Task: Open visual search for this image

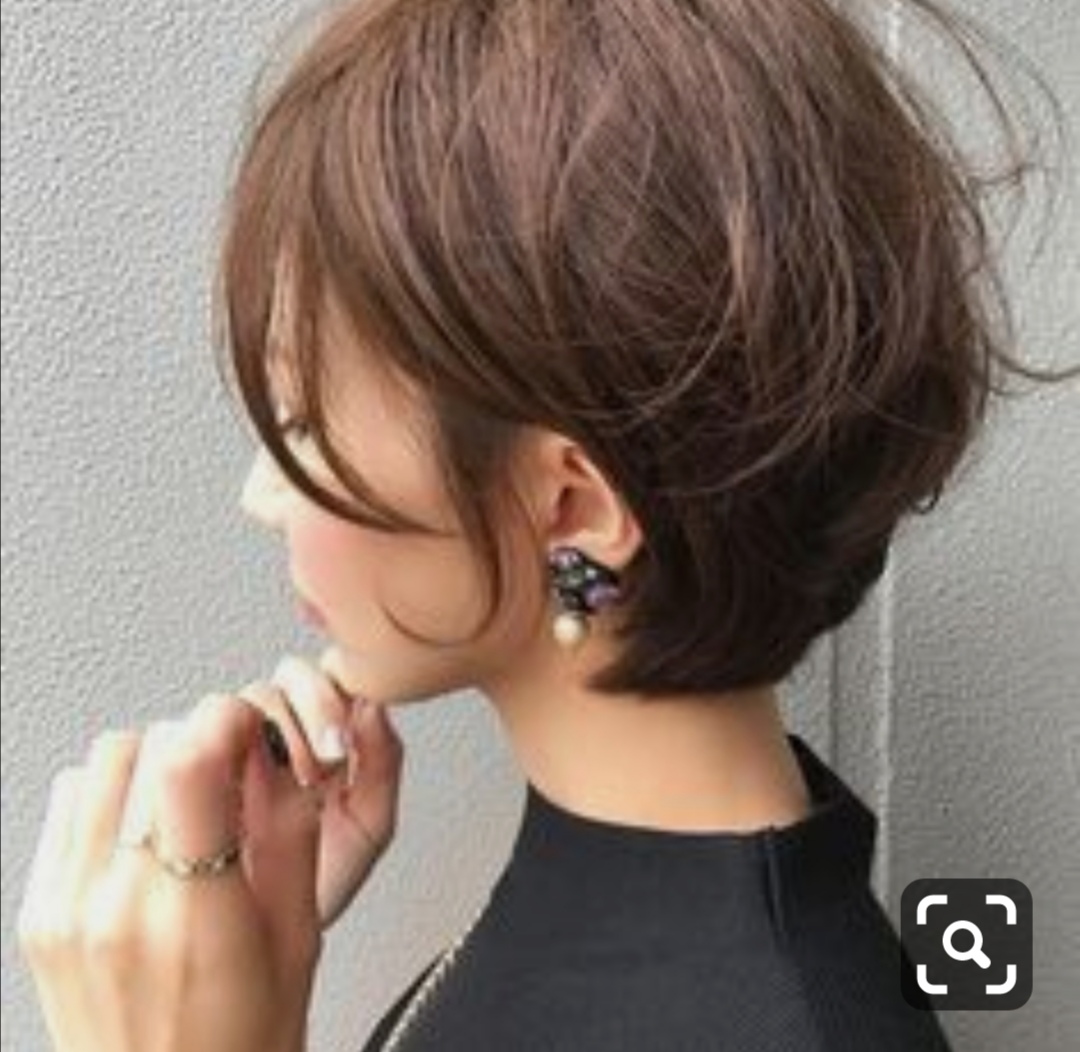Action: 966,943
